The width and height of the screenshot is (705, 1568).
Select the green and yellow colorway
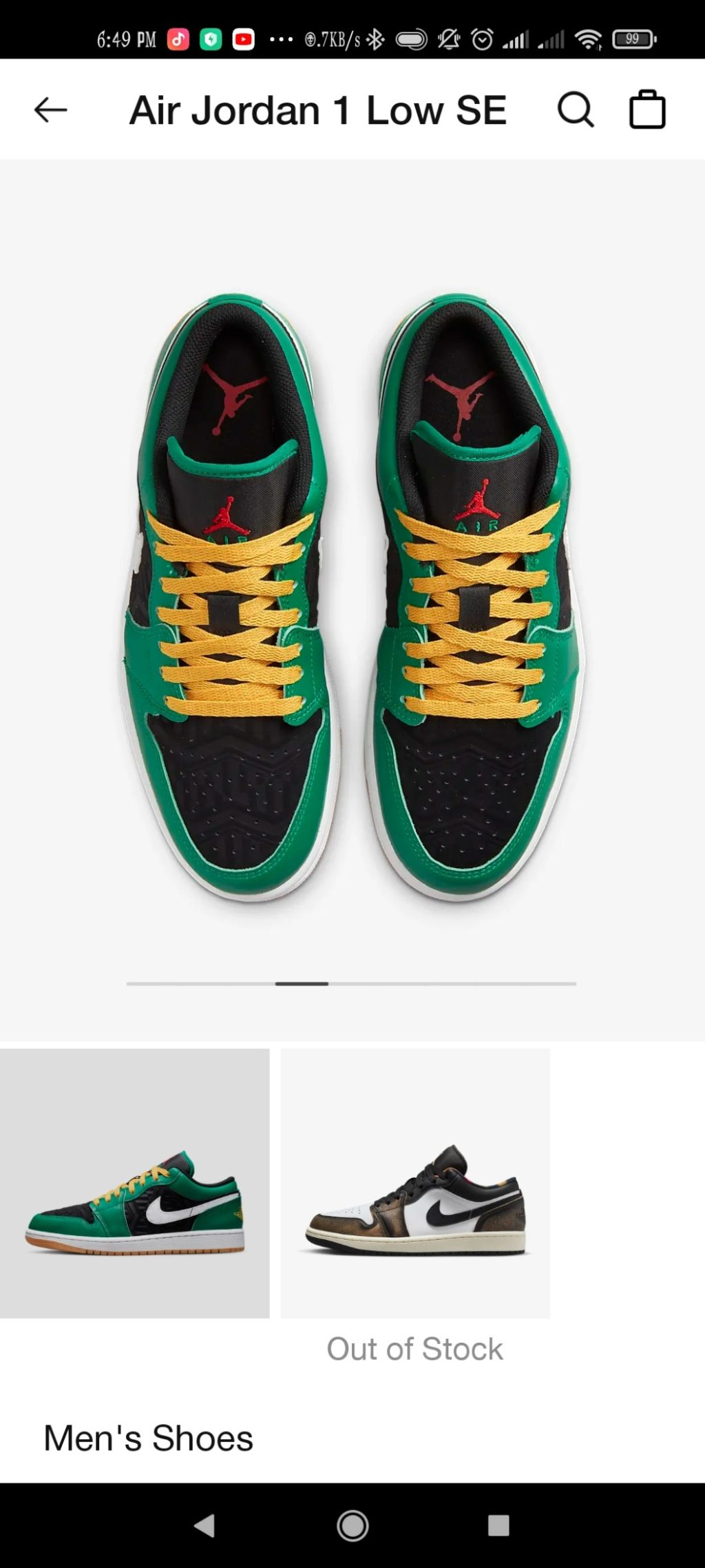point(135,1183)
